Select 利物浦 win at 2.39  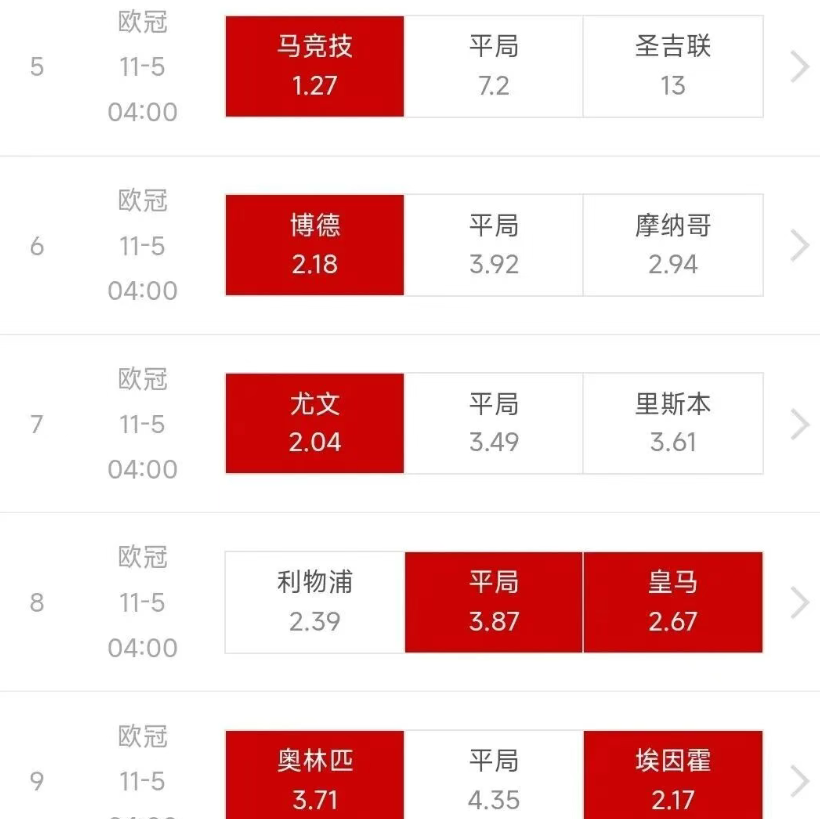click(x=314, y=602)
